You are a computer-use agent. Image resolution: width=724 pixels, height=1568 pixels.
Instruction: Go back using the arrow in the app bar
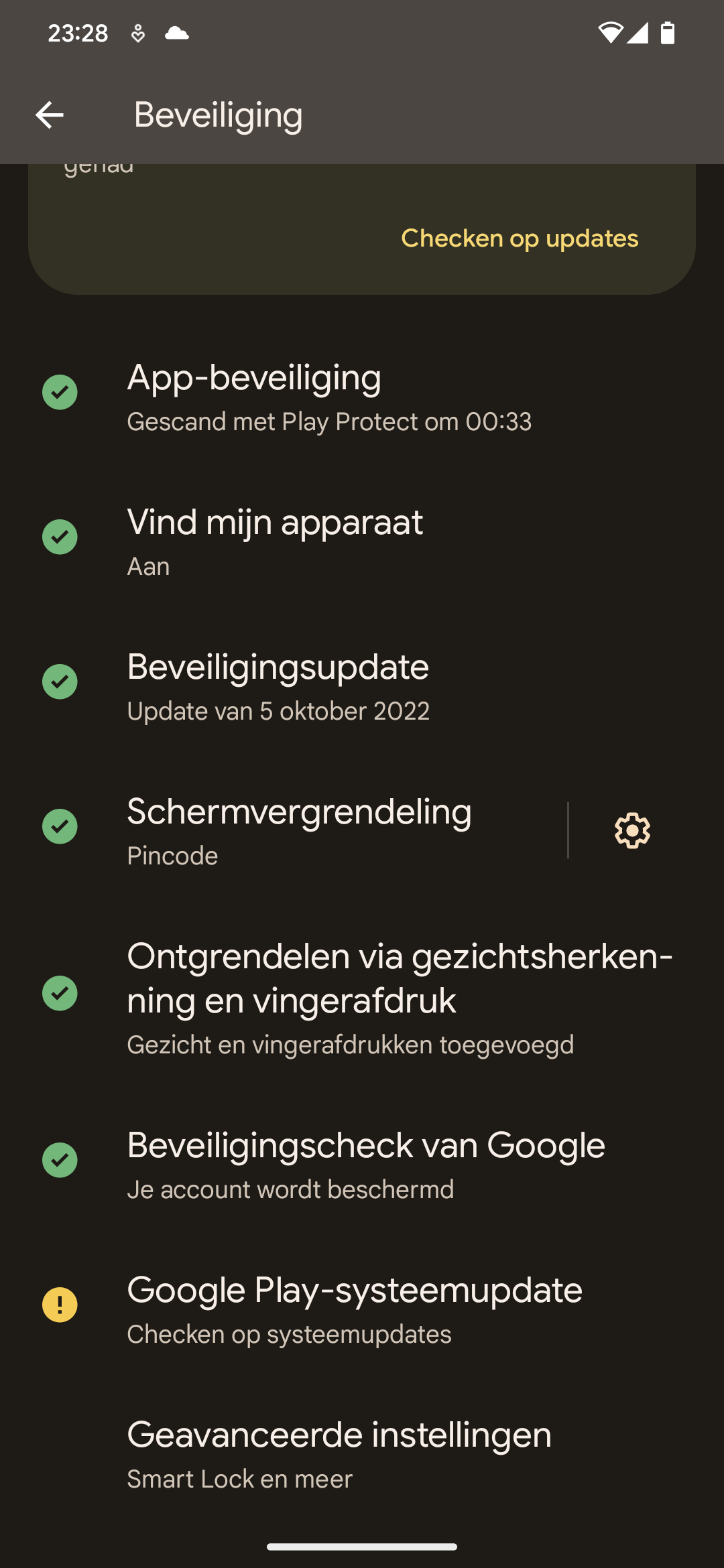[49, 115]
